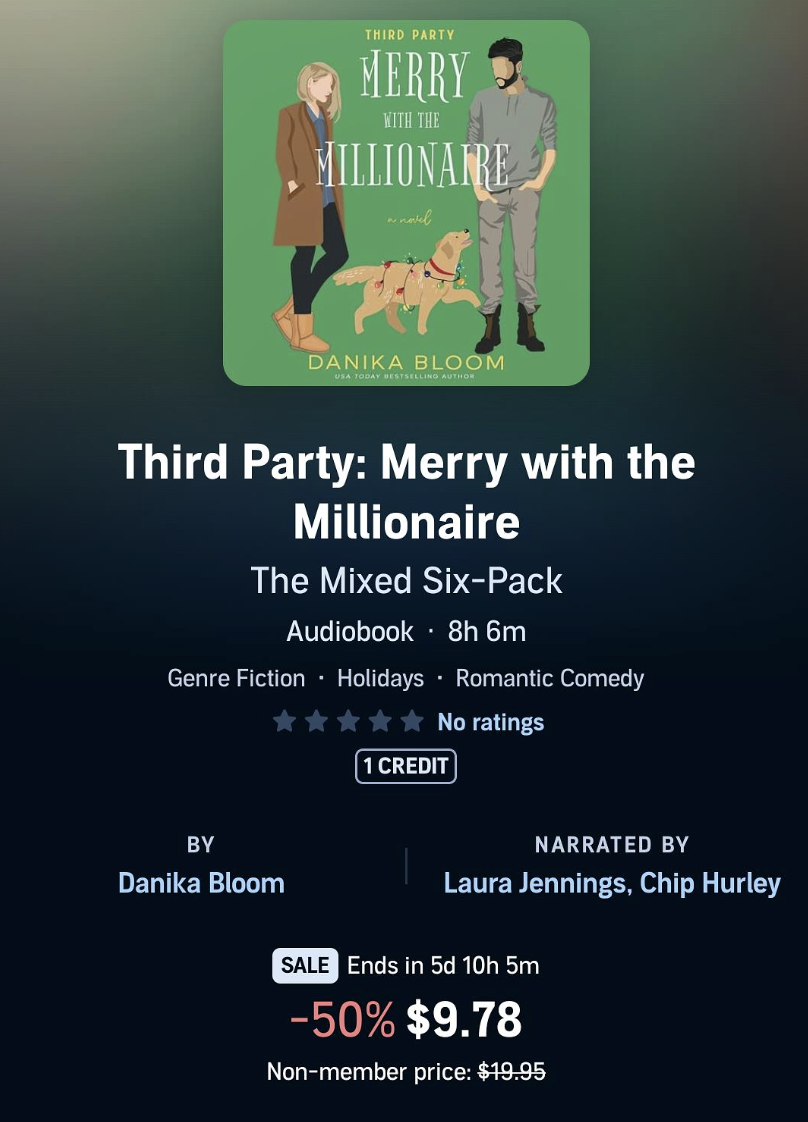The image size is (808, 1122).
Task: Open author Danika Bloom's page
Action: 201,883
